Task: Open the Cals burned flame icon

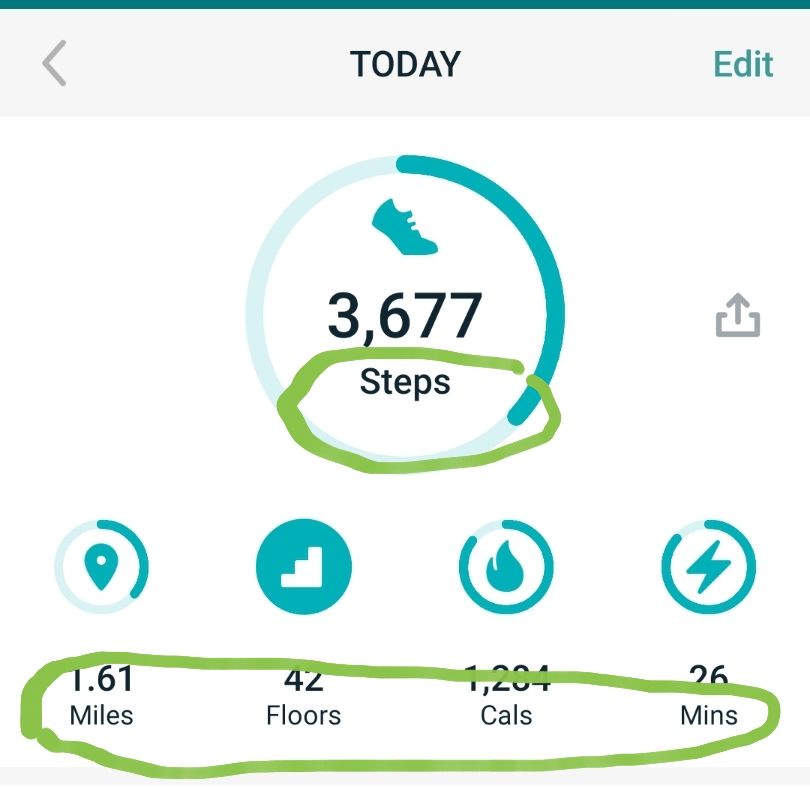Action: tap(506, 567)
